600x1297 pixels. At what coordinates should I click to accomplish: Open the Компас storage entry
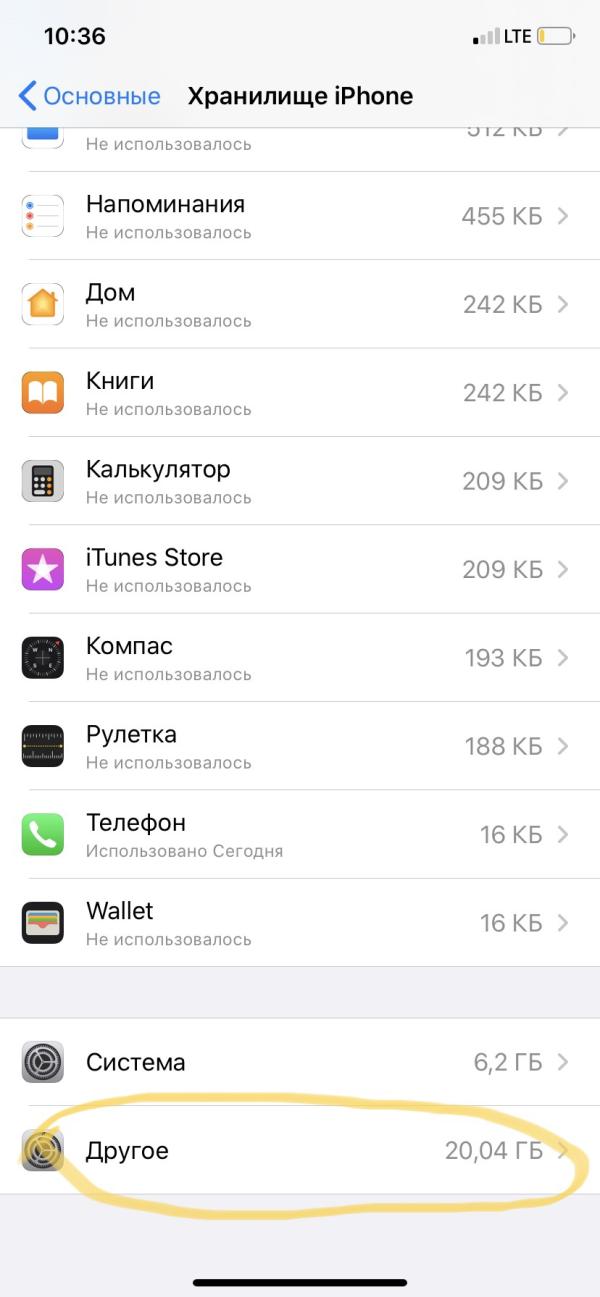(300, 657)
